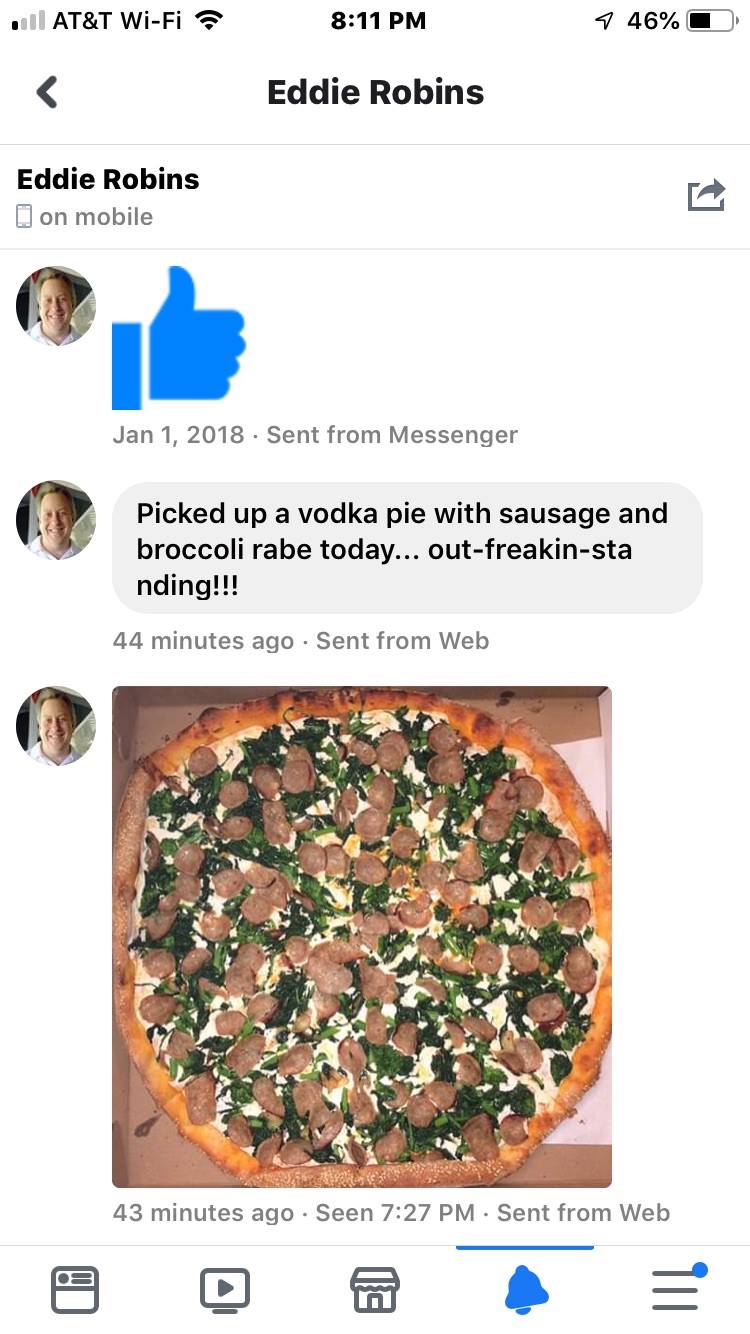The height and width of the screenshot is (1334, 750).
Task: Open the Marketplace tab
Action: coord(375,1289)
